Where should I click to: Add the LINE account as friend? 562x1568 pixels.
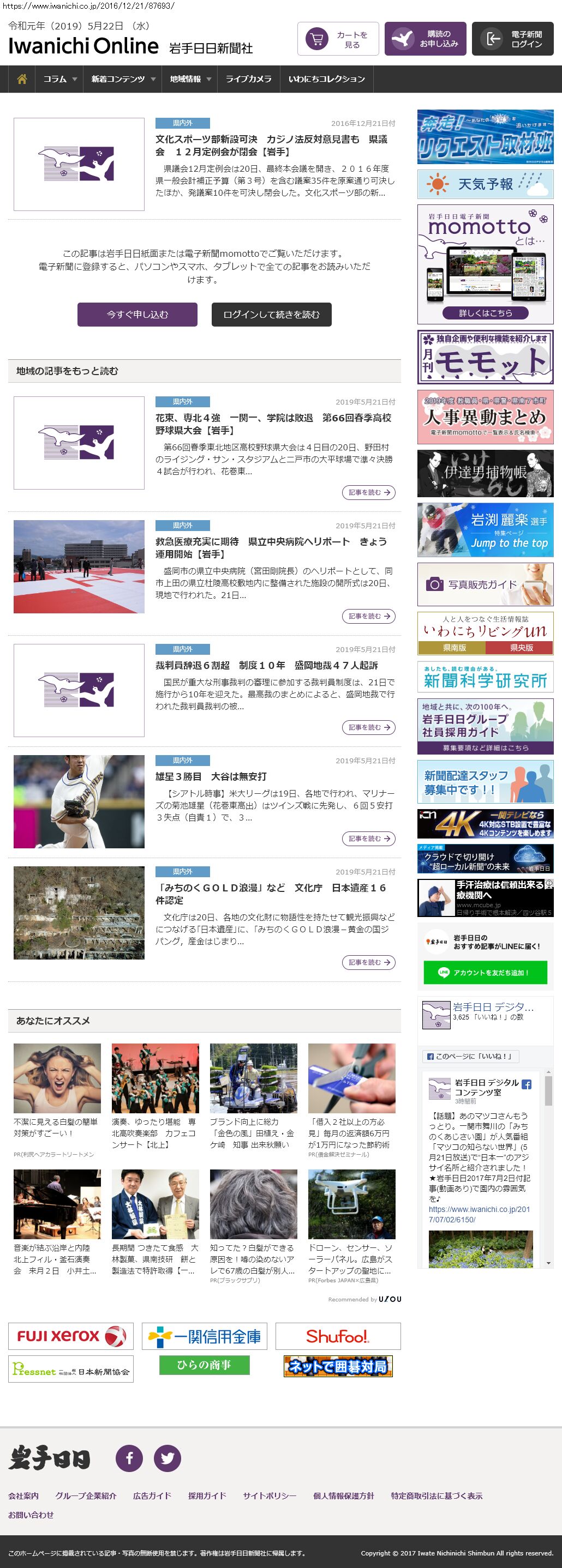(485, 972)
